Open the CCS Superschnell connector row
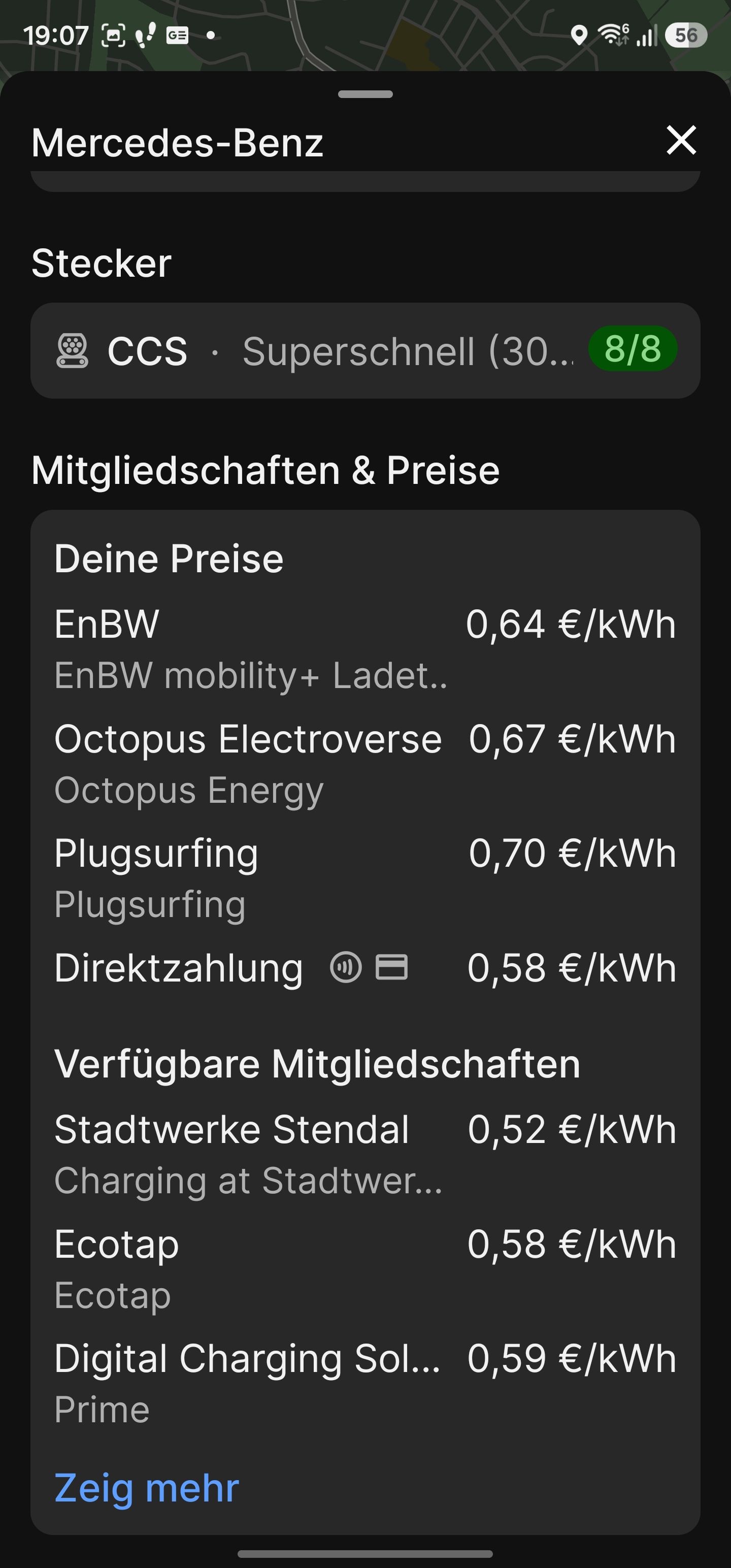This screenshot has height=1568, width=731. coord(365,350)
